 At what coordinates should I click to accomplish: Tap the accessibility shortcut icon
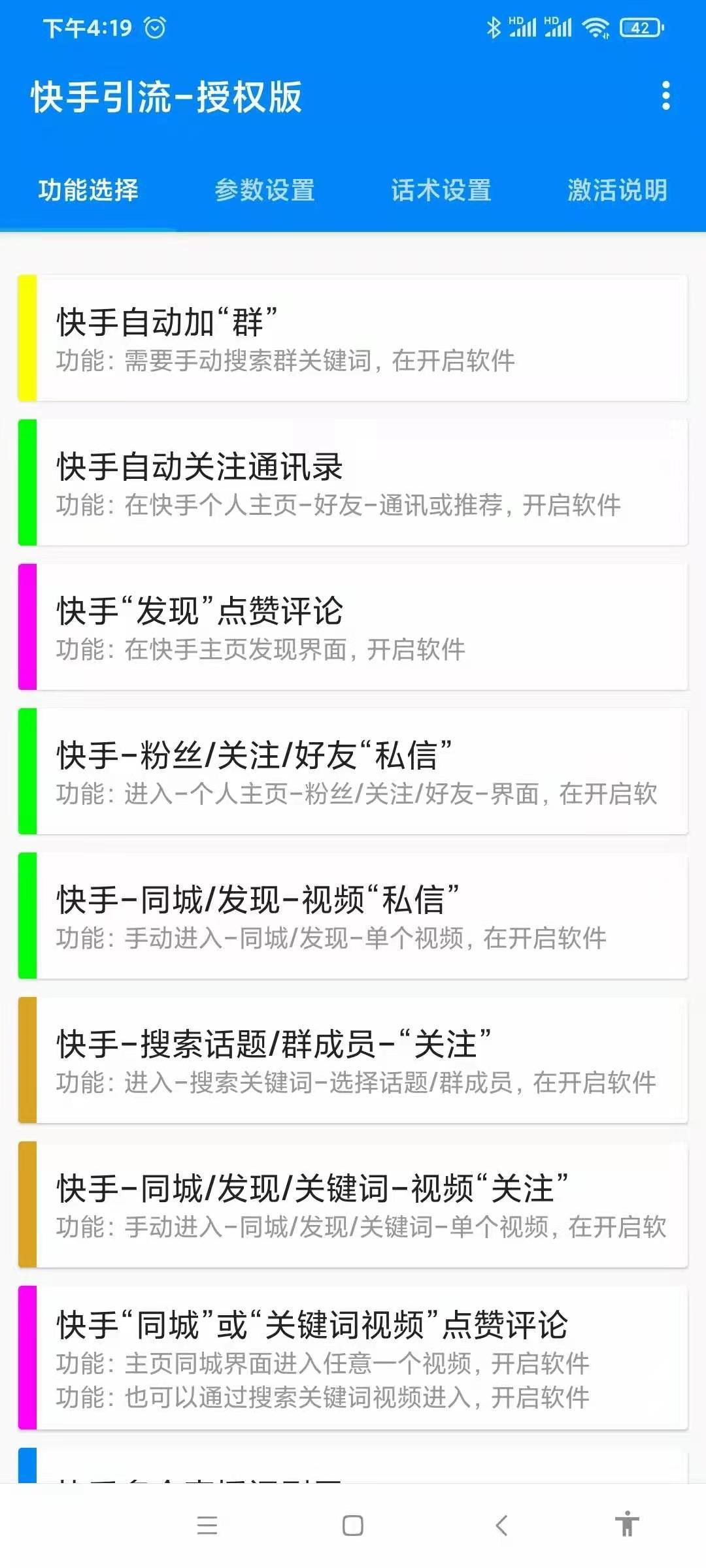(627, 1524)
